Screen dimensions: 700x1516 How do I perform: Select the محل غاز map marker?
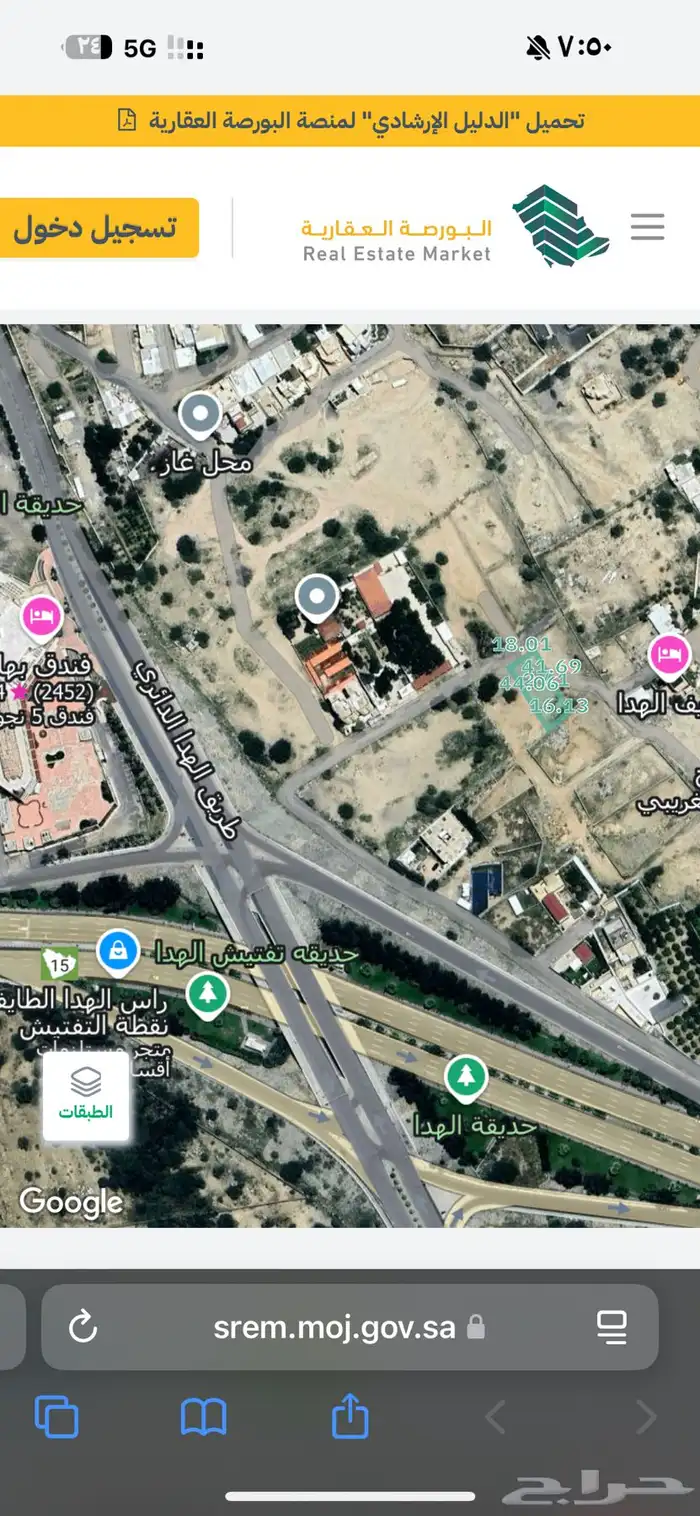click(x=200, y=414)
